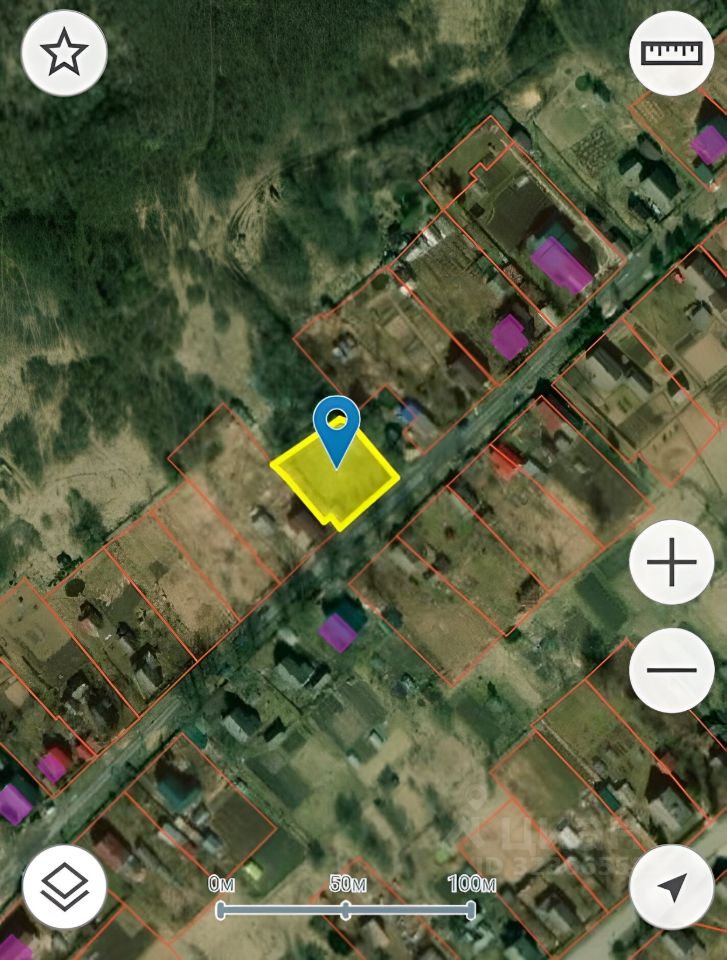Zoom out with the minus button
Image resolution: width=727 pixels, height=960 pixels.
pos(671,670)
